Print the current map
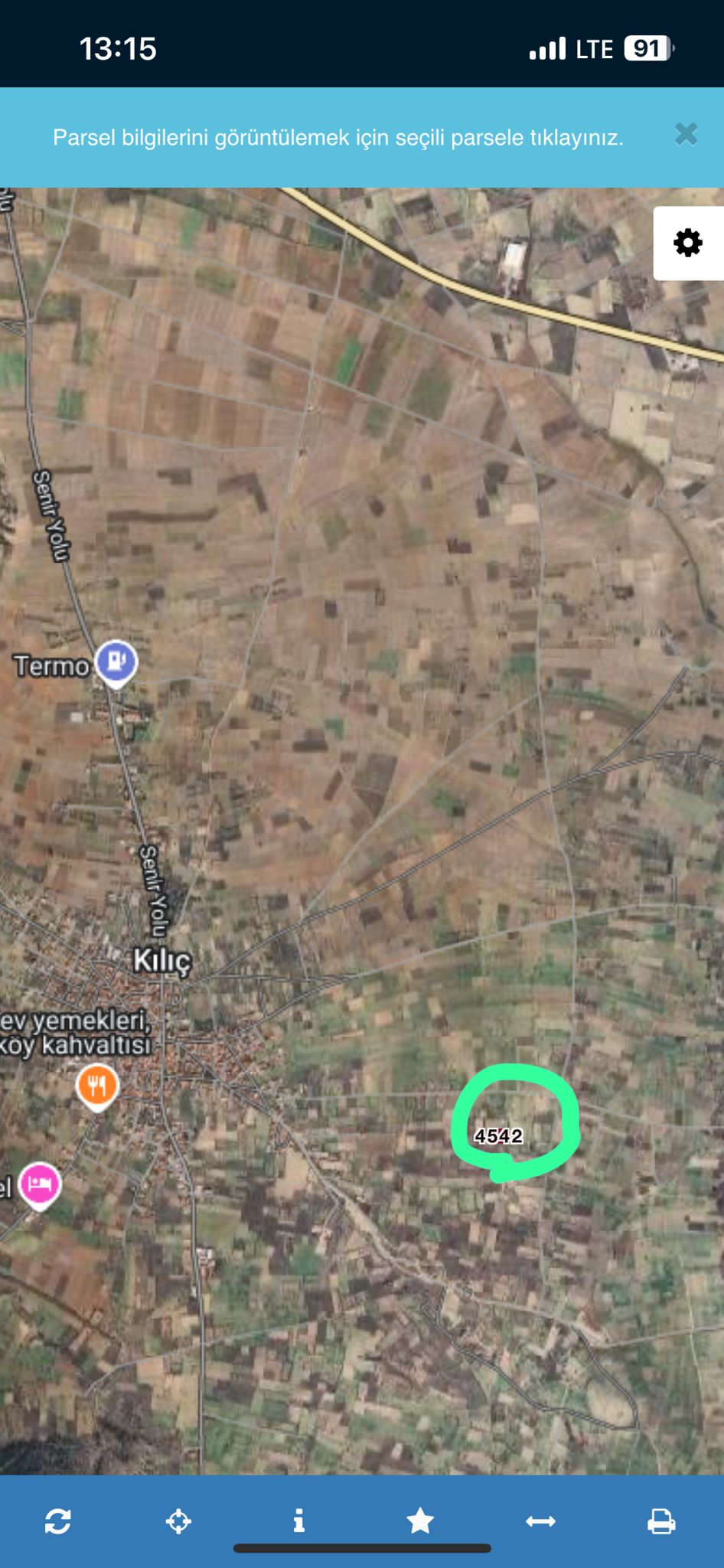 pos(661,1521)
